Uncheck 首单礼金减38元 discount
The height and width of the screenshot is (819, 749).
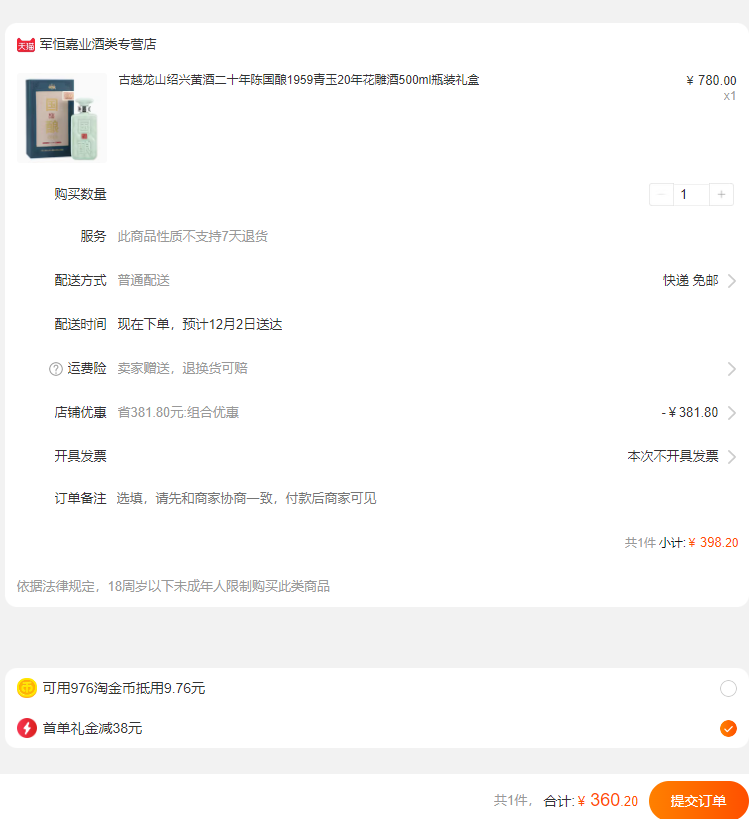click(728, 728)
